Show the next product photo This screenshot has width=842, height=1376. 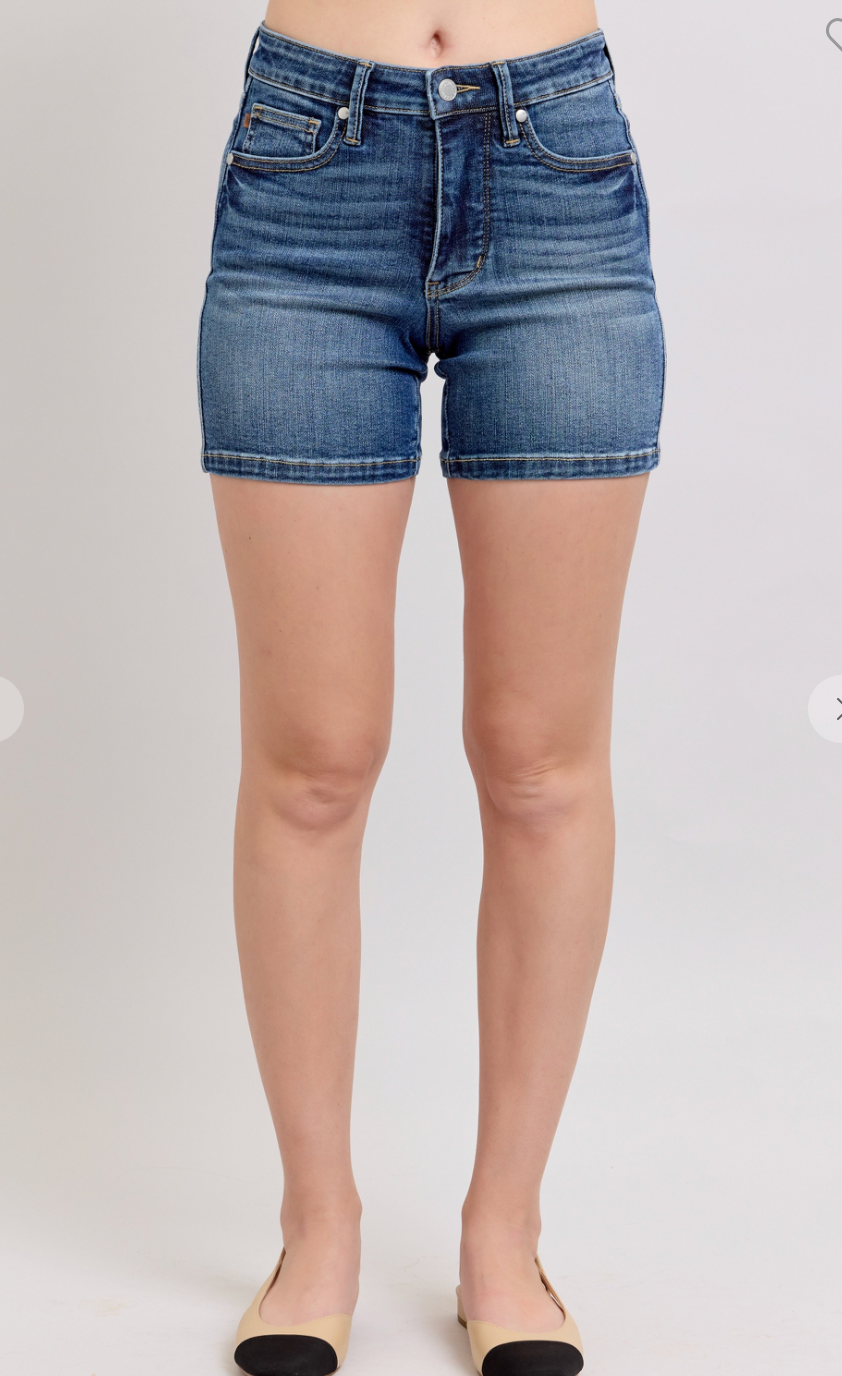(826, 709)
